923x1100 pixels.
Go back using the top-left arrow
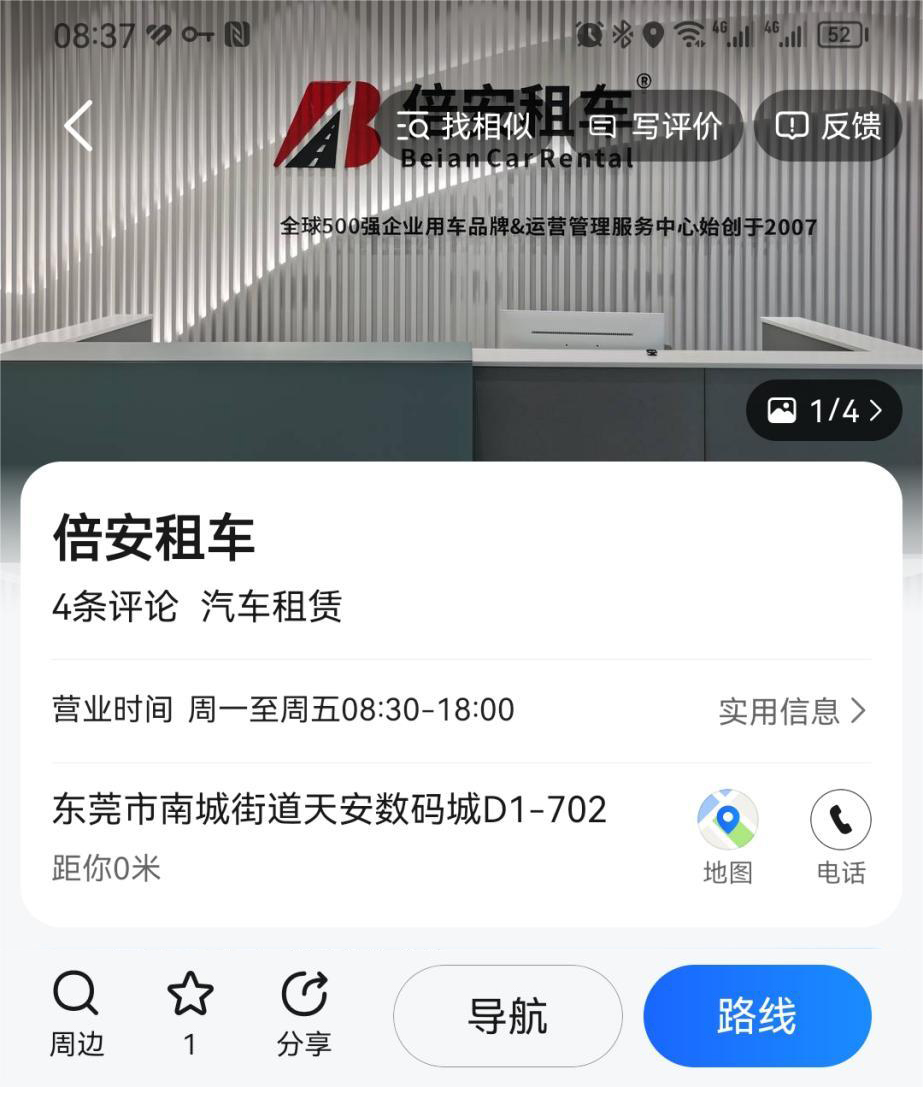pos(78,126)
